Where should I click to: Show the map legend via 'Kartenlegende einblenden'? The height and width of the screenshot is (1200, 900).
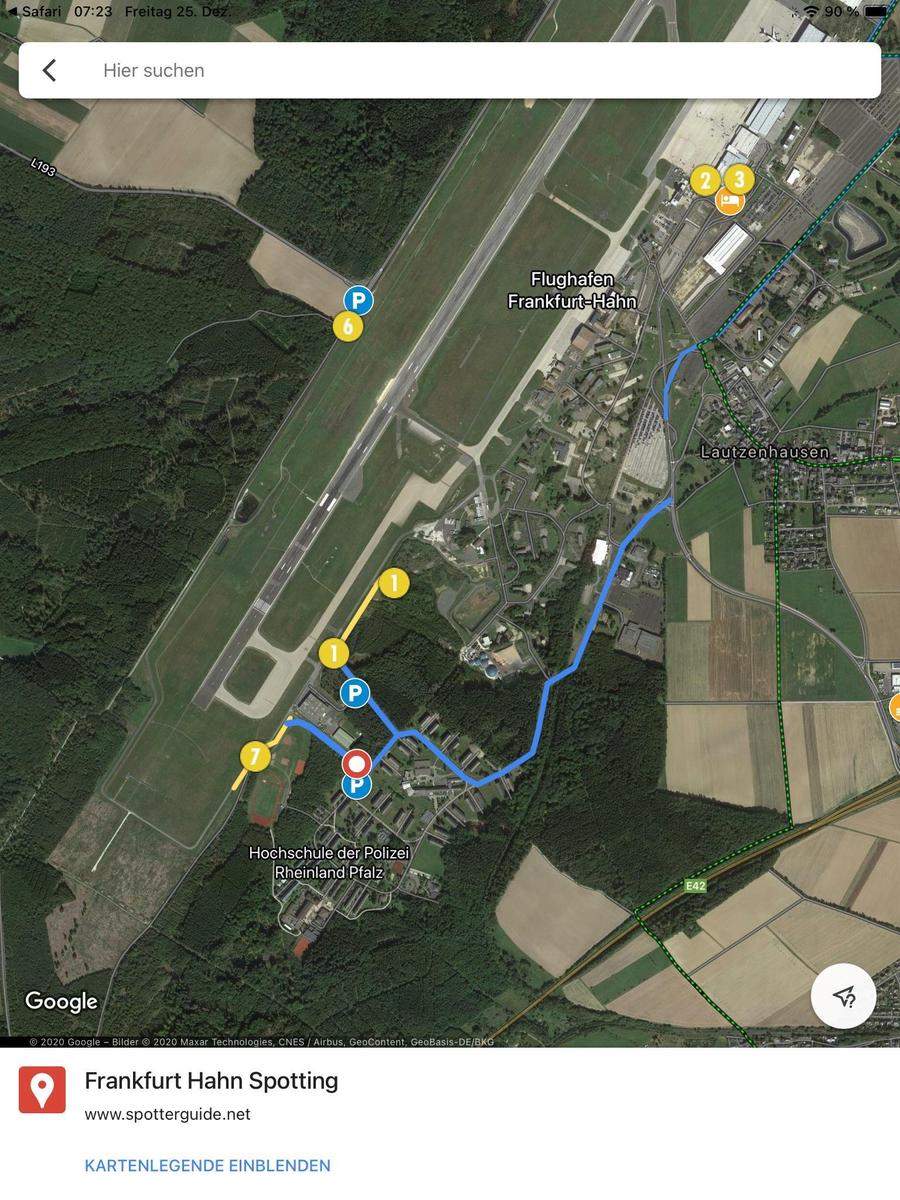[207, 1165]
